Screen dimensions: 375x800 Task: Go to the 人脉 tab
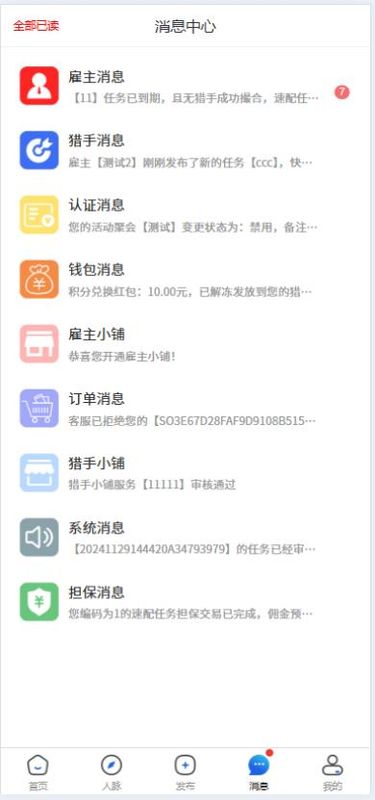[111, 772]
